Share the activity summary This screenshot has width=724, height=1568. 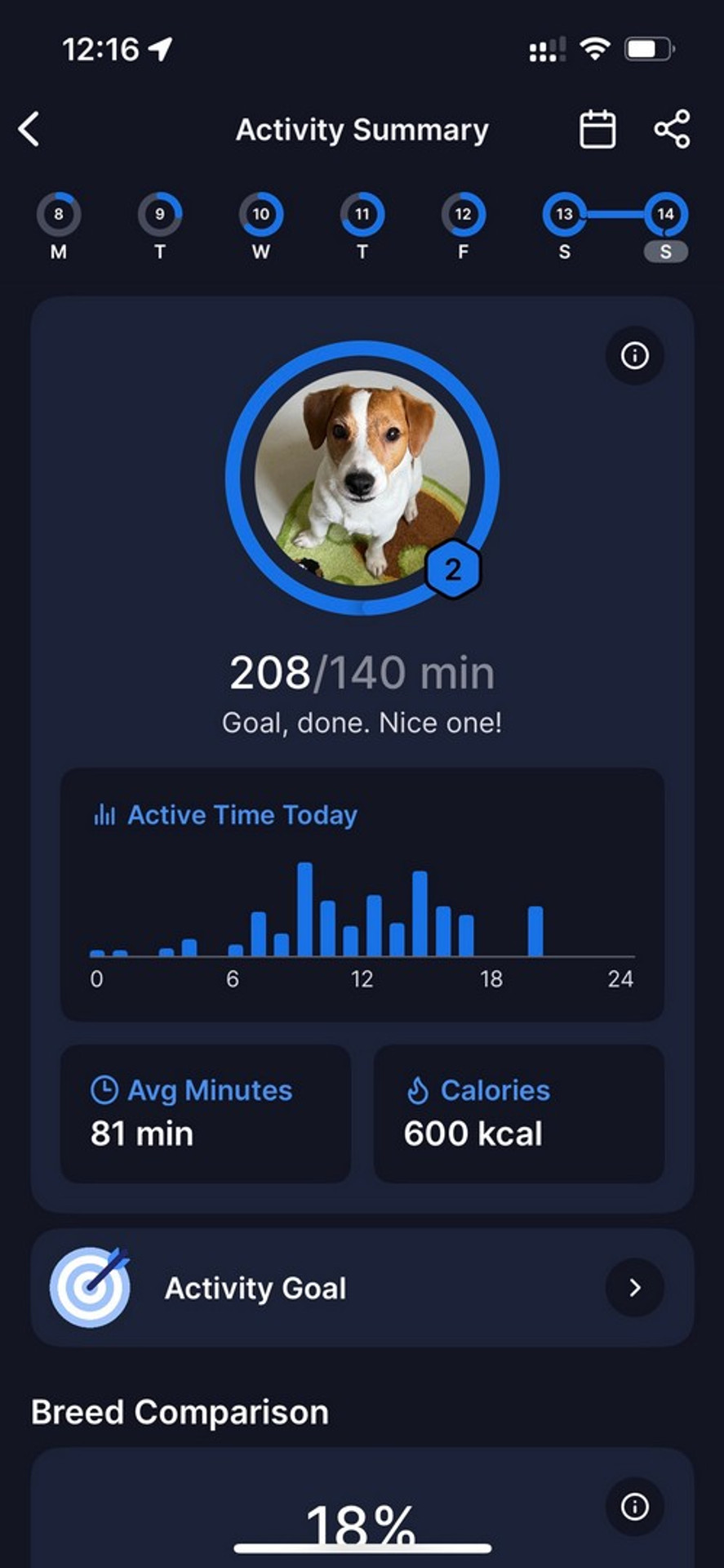(672, 129)
